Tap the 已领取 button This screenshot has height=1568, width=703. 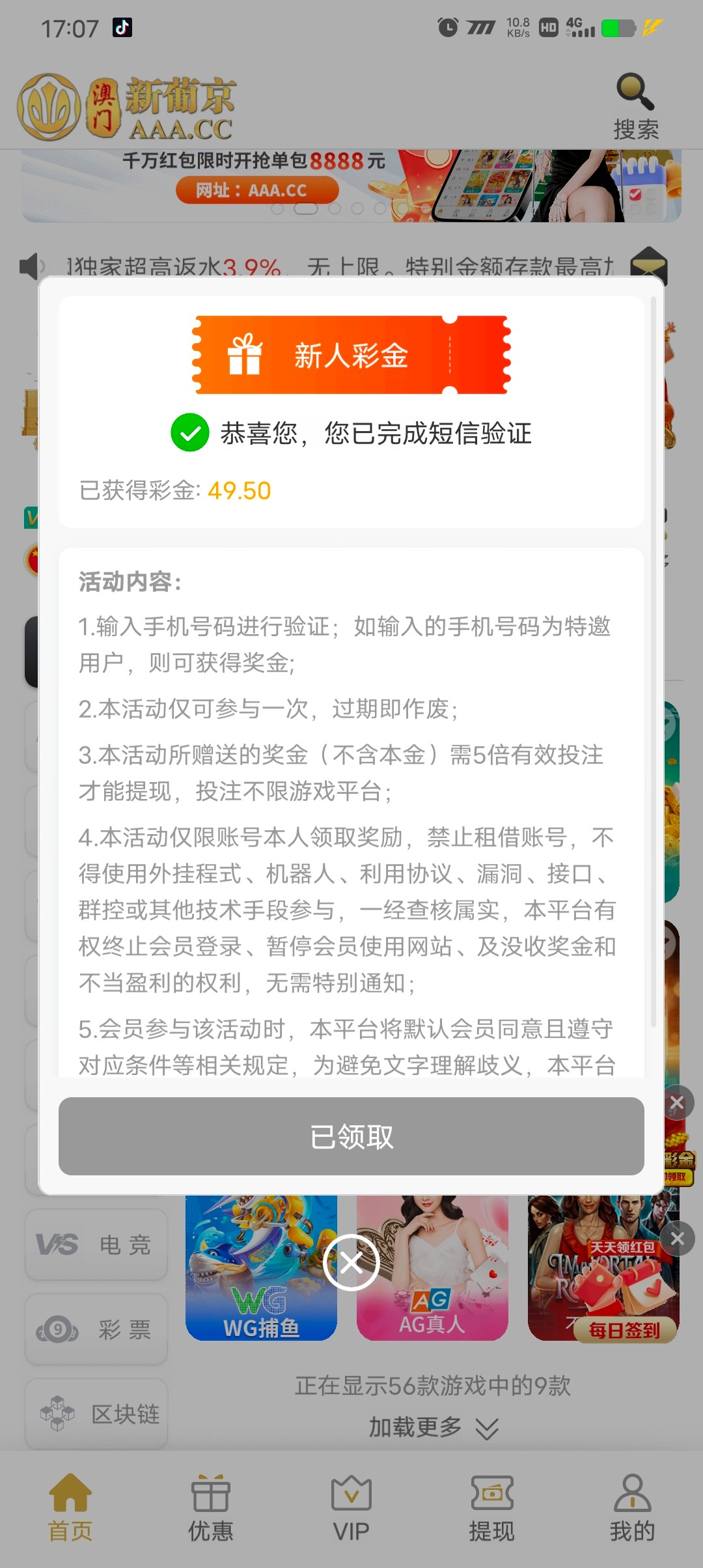click(351, 1136)
